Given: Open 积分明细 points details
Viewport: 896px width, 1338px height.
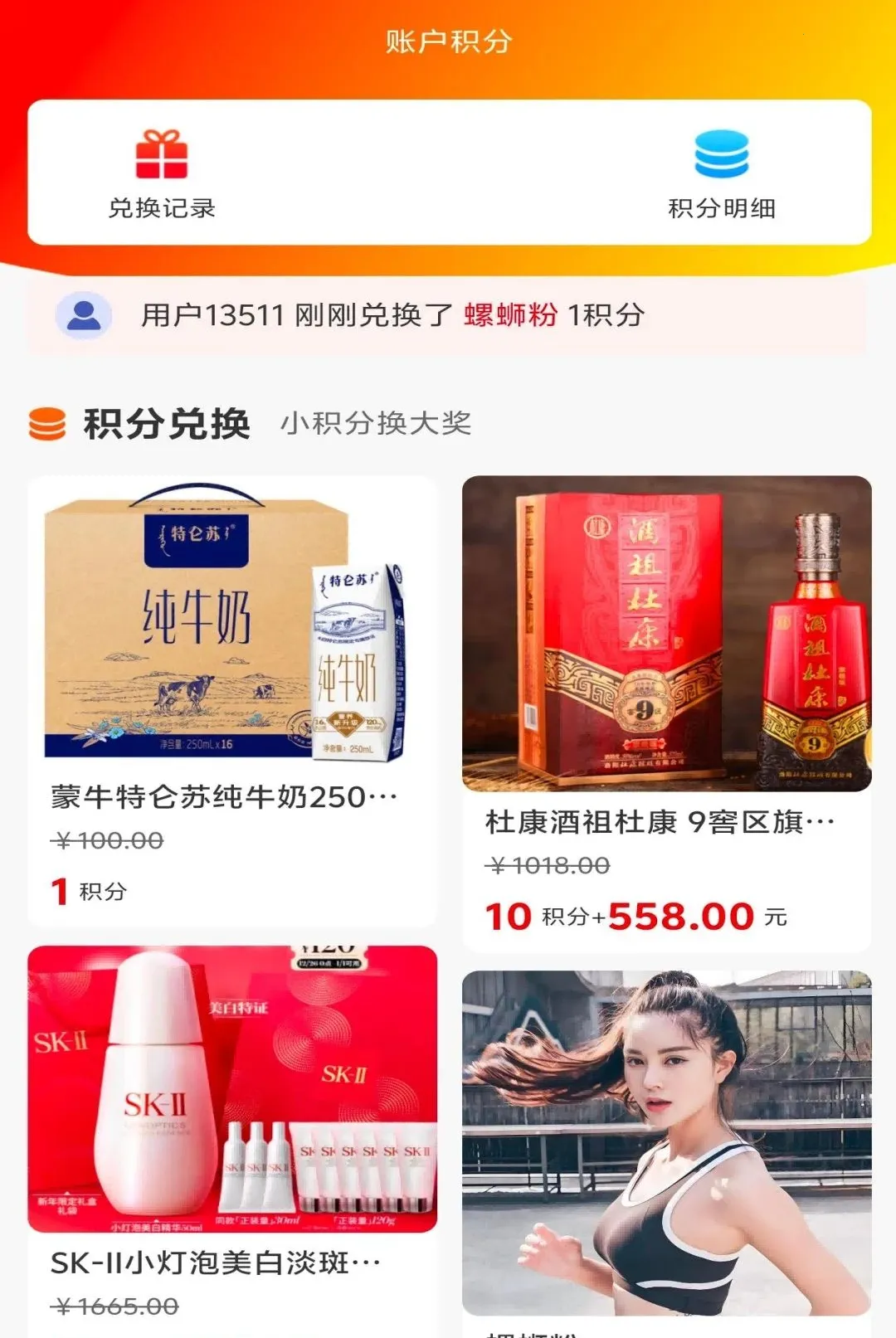Looking at the screenshot, I should (x=722, y=174).
